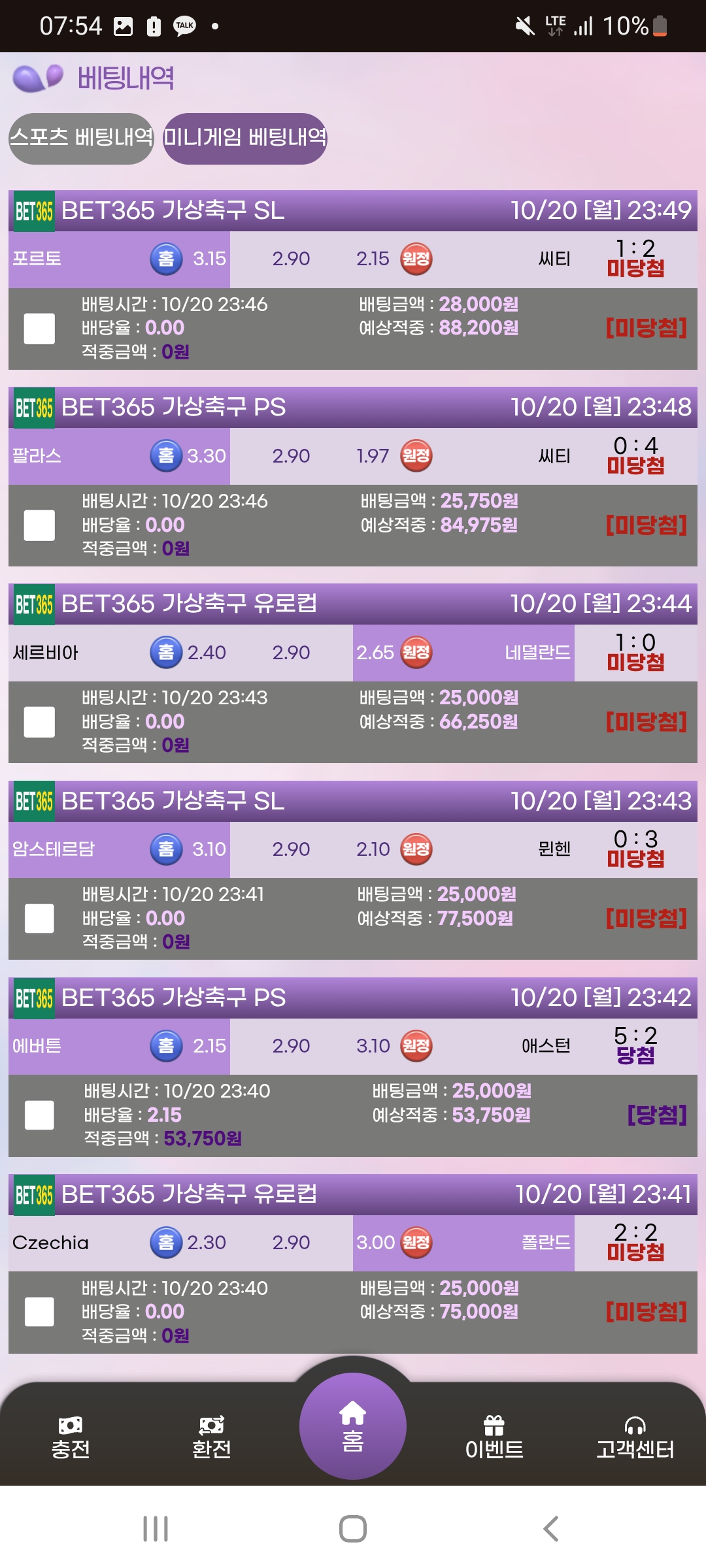The width and height of the screenshot is (706, 1568).
Task: Switch to 스포츠 베팅내역 tab
Action: tap(81, 138)
